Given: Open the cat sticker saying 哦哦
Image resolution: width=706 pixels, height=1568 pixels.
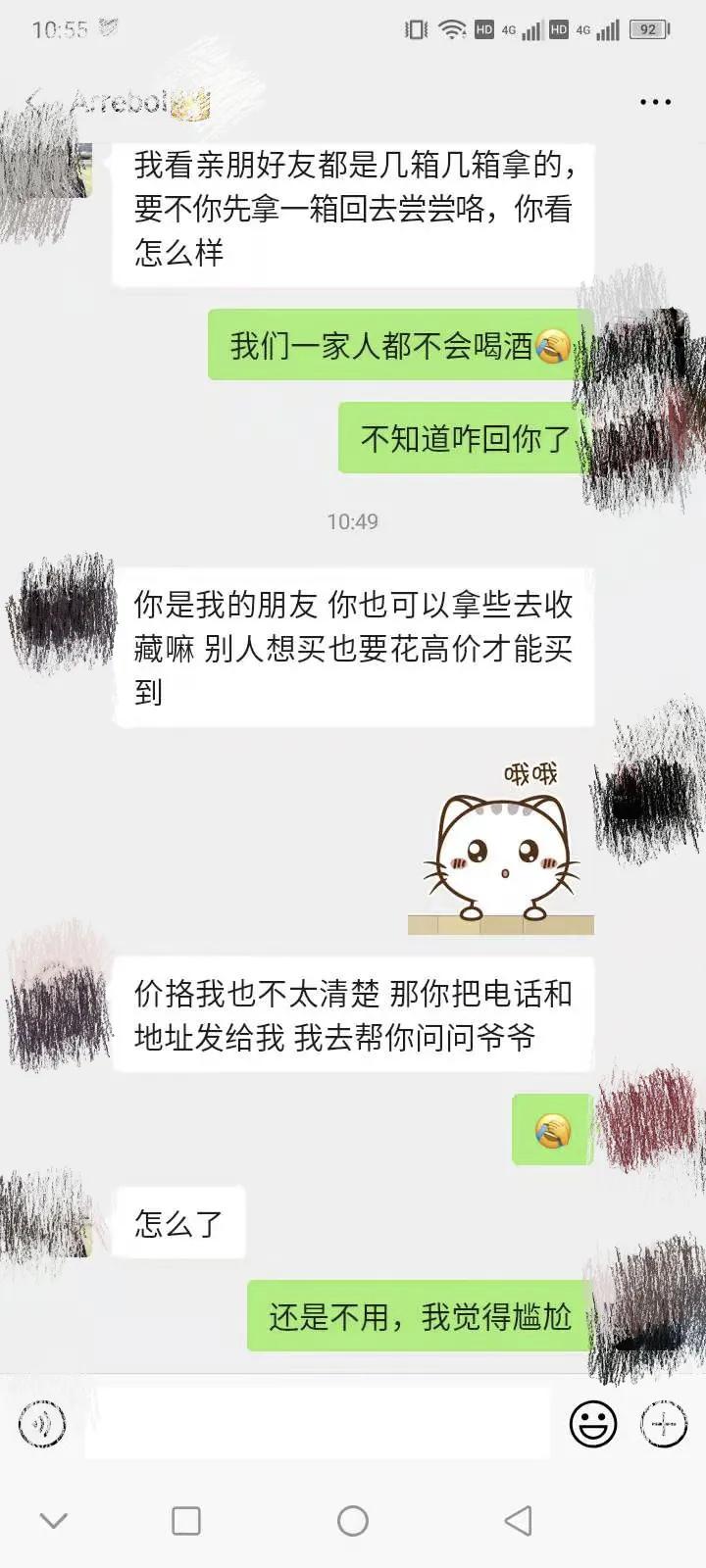Looking at the screenshot, I should click(x=500, y=848).
